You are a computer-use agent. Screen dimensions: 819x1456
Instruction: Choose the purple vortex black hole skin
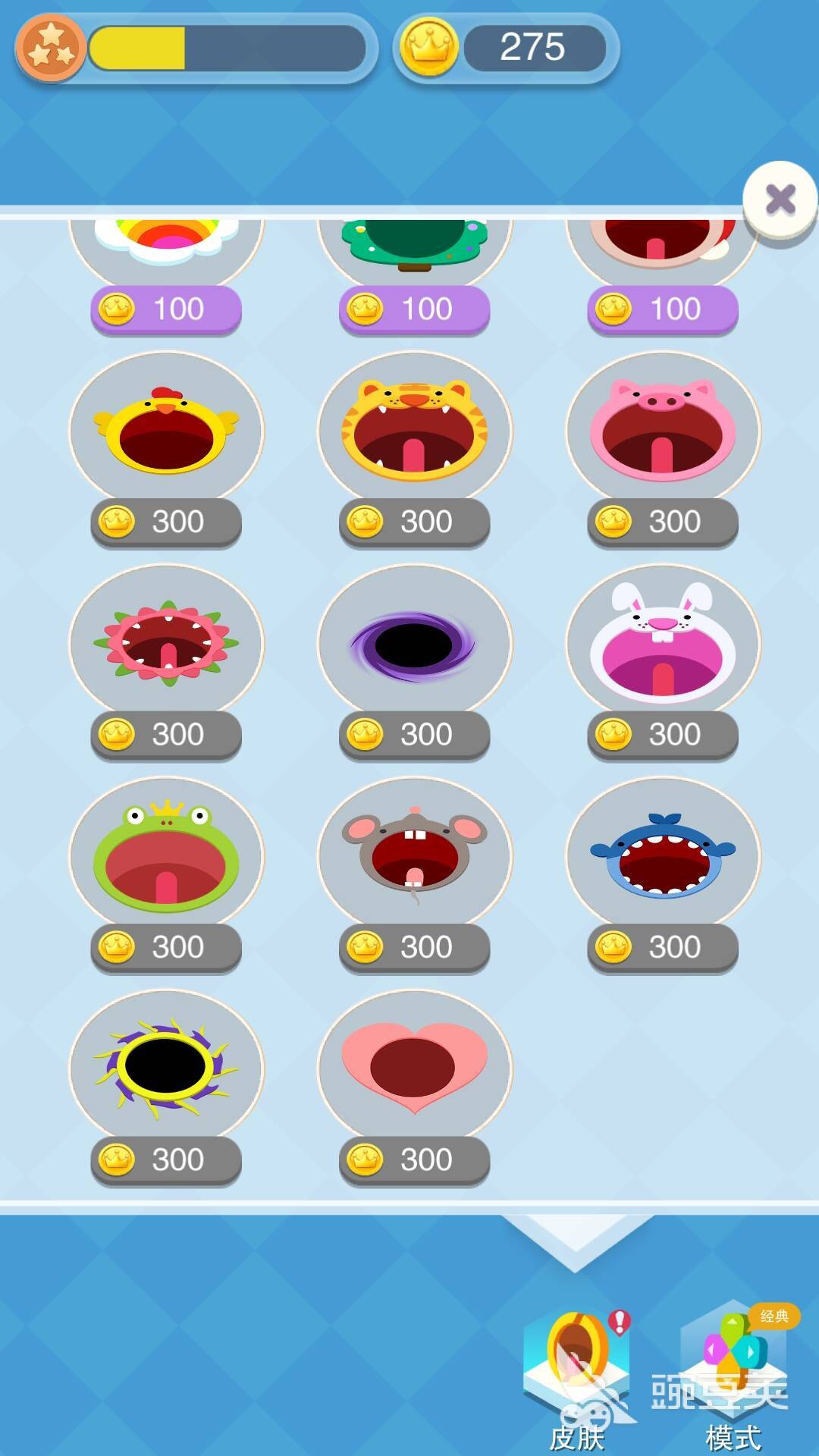coord(414,645)
